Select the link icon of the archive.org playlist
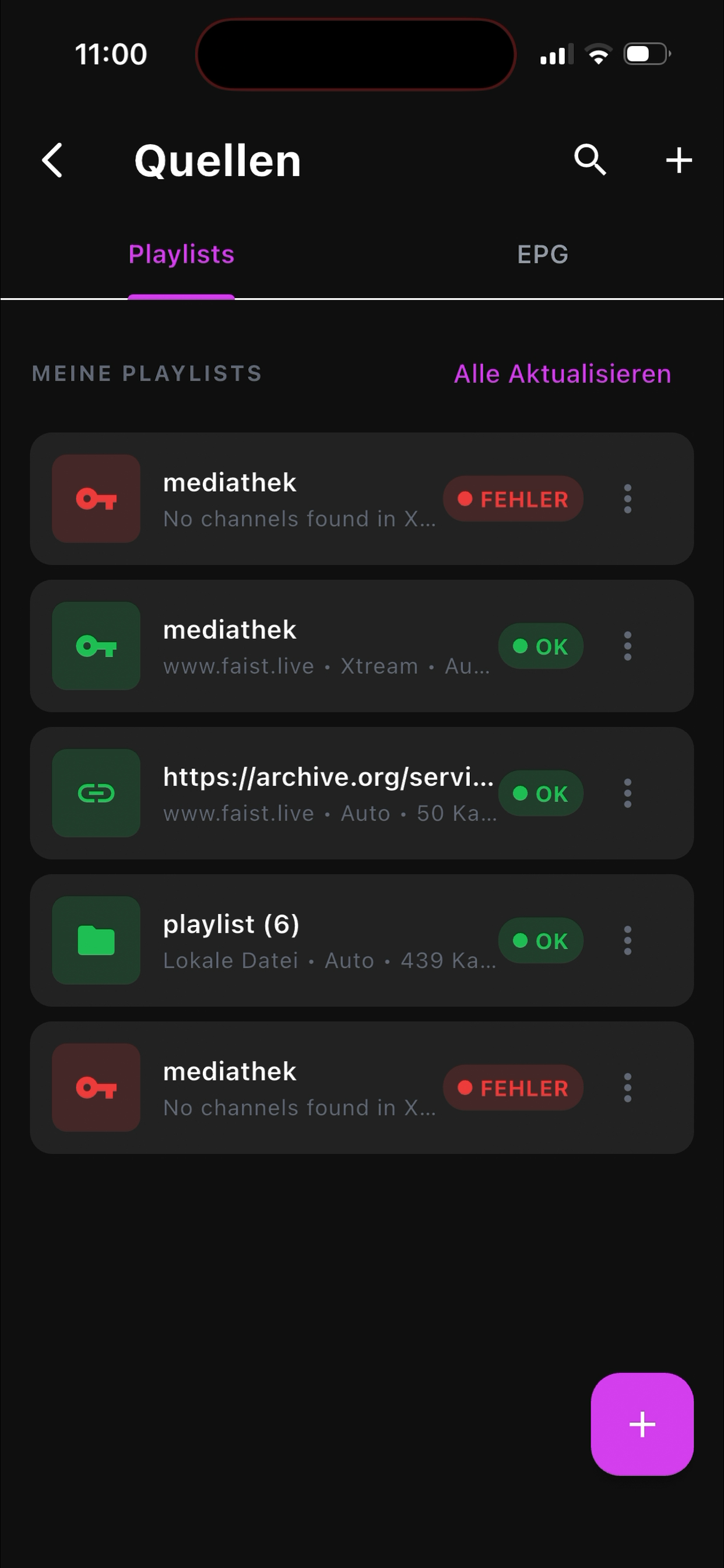724x1568 pixels. click(x=96, y=793)
